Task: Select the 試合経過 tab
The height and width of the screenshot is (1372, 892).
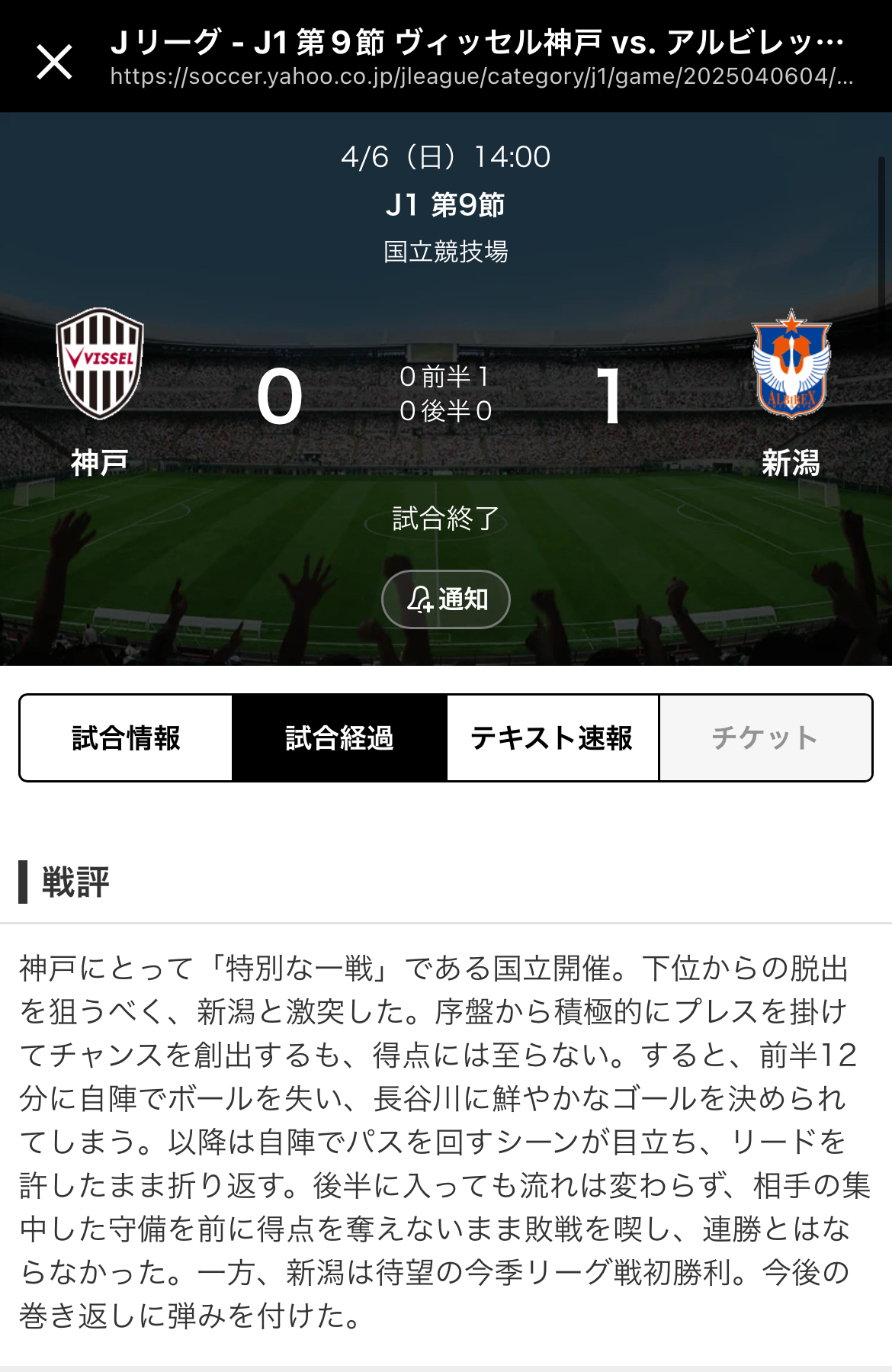Action: pos(339,737)
